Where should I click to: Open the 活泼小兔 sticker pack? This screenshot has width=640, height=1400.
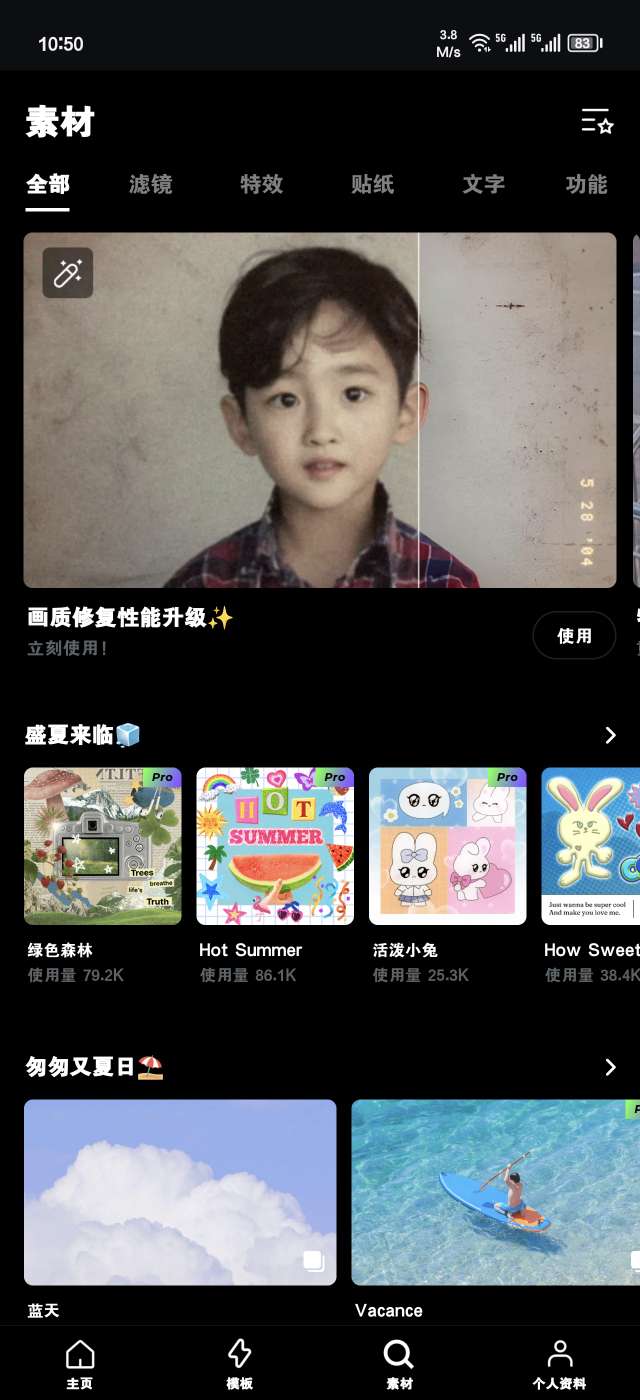click(x=447, y=846)
